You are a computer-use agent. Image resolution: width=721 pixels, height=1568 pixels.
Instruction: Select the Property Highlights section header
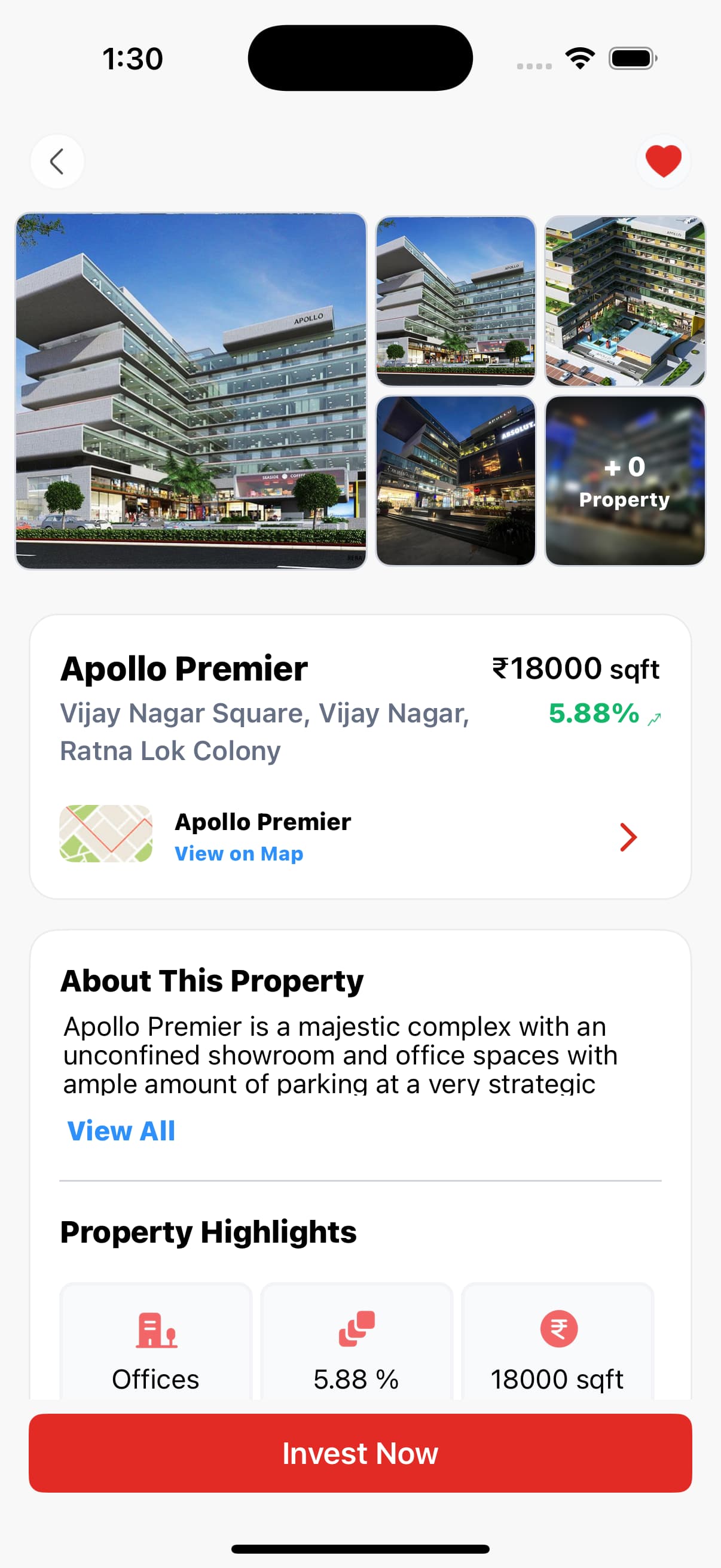[208, 1232]
